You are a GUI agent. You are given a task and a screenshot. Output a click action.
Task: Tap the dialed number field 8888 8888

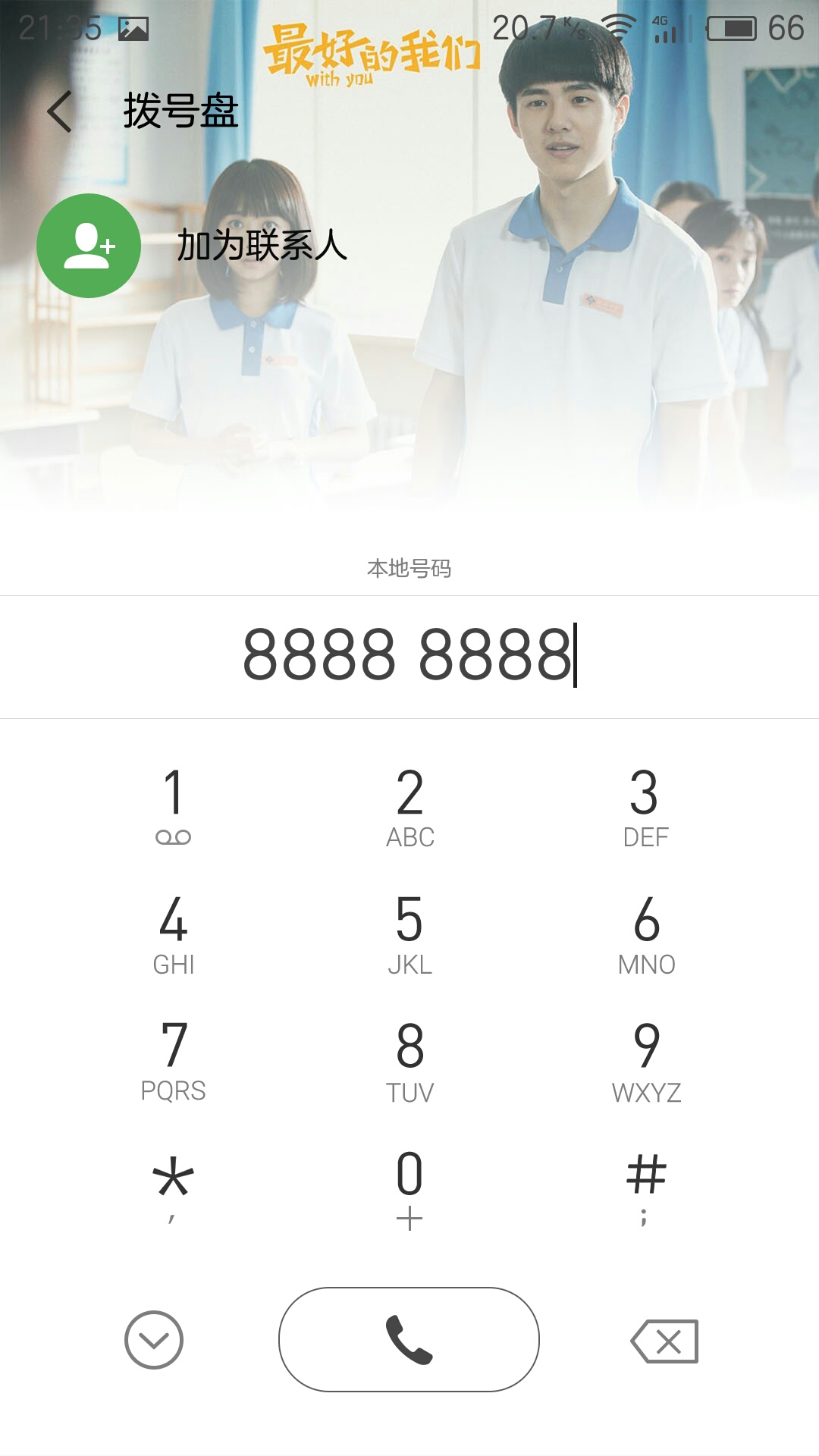[x=409, y=655]
